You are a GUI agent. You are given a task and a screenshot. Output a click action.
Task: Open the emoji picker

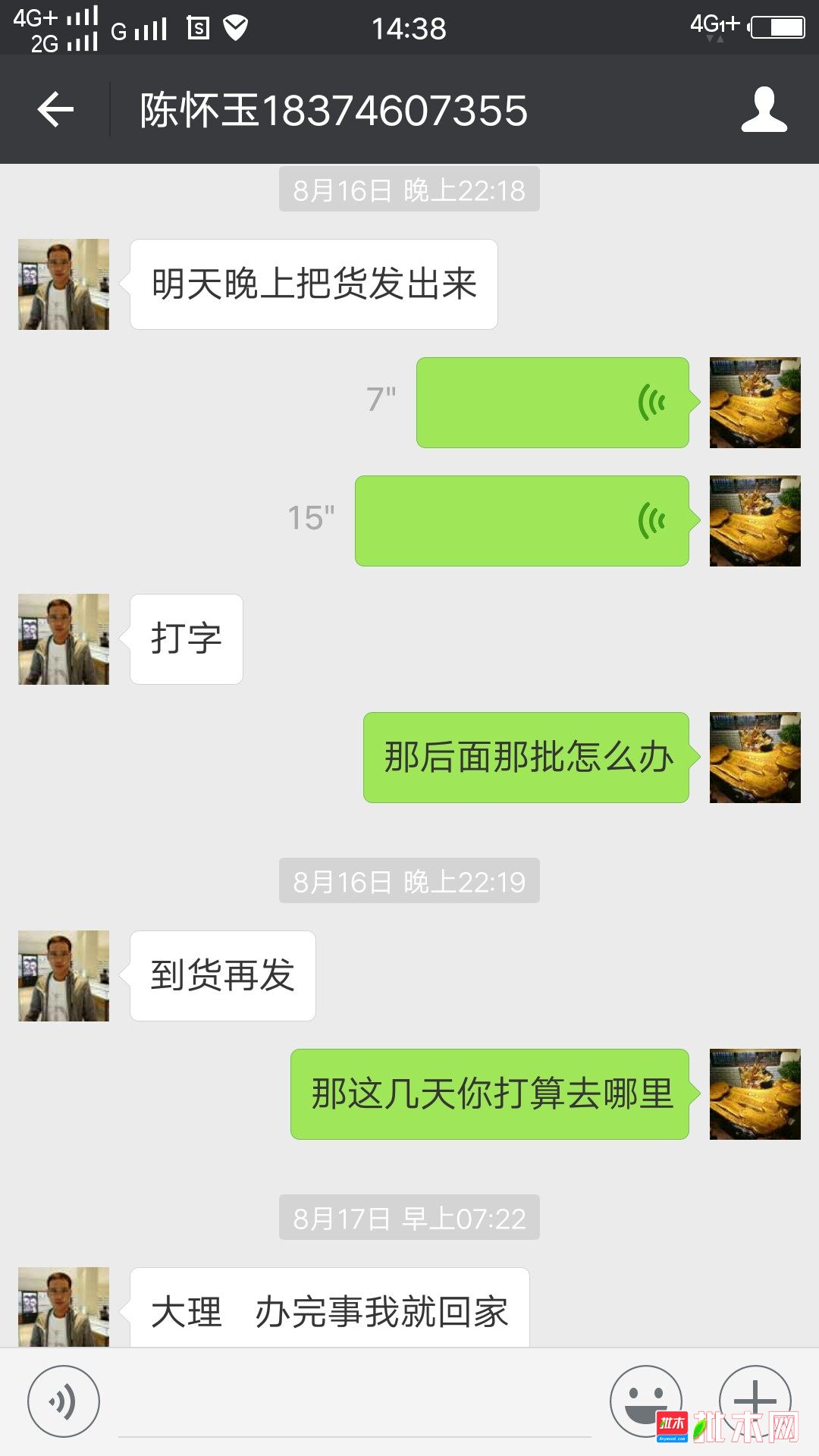(645, 1401)
